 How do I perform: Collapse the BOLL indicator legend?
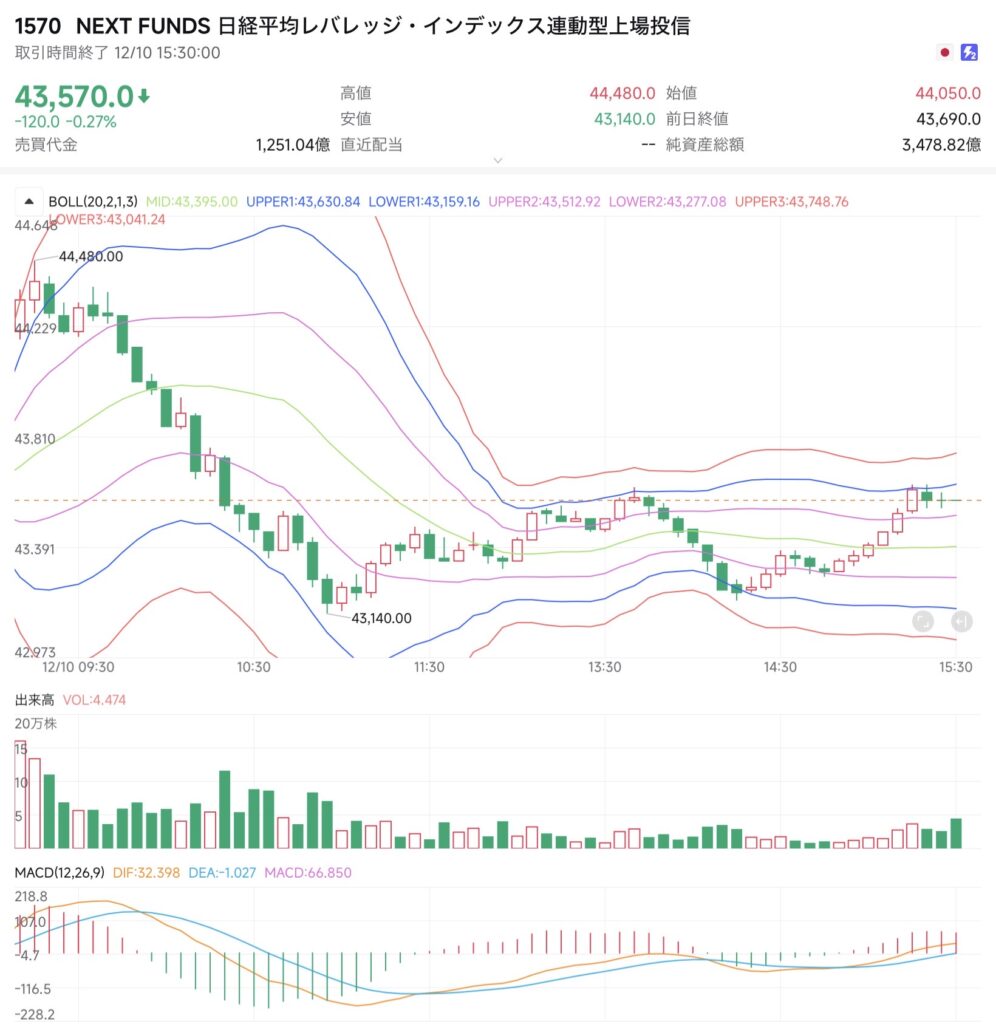point(27,201)
